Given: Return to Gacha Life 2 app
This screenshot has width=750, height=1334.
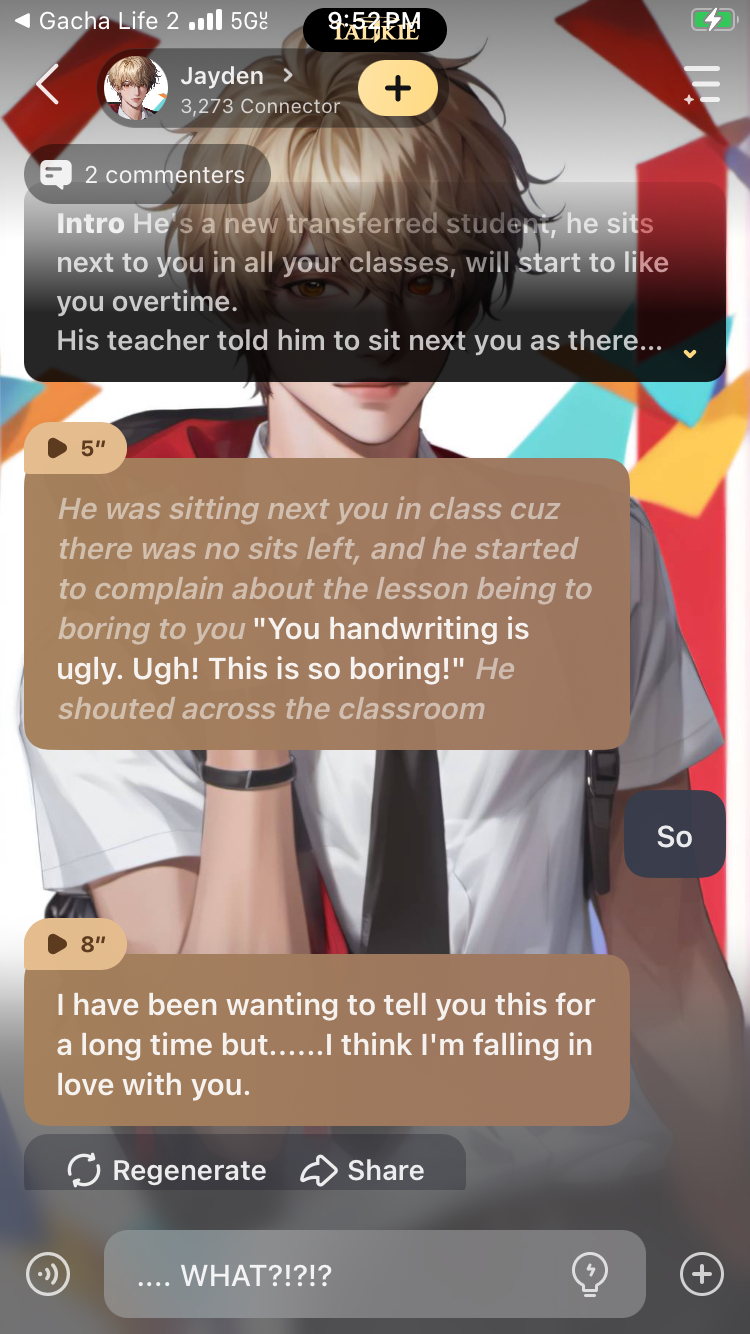Looking at the screenshot, I should [95, 21].
